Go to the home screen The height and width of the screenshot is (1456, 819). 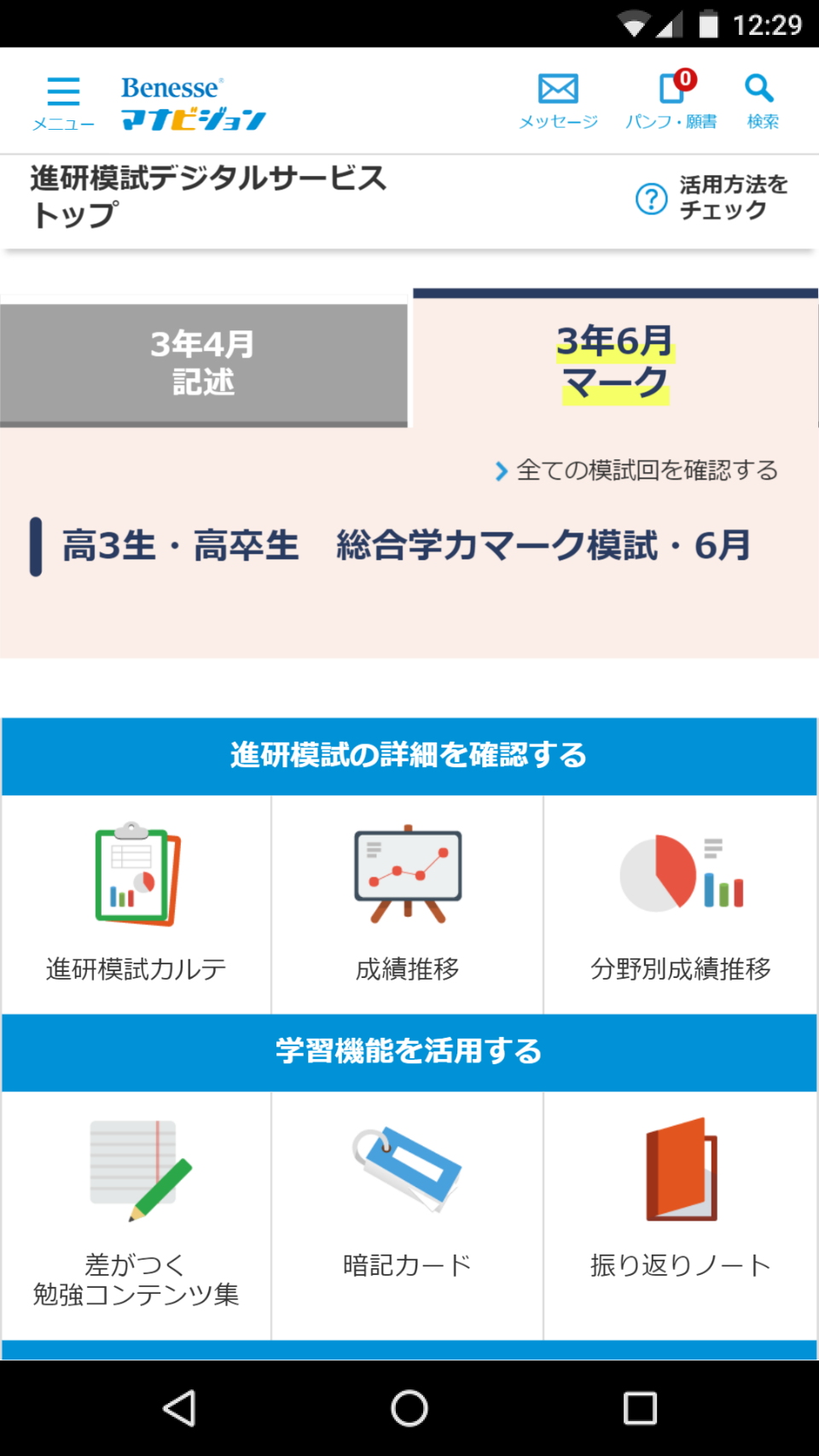tap(409, 1408)
